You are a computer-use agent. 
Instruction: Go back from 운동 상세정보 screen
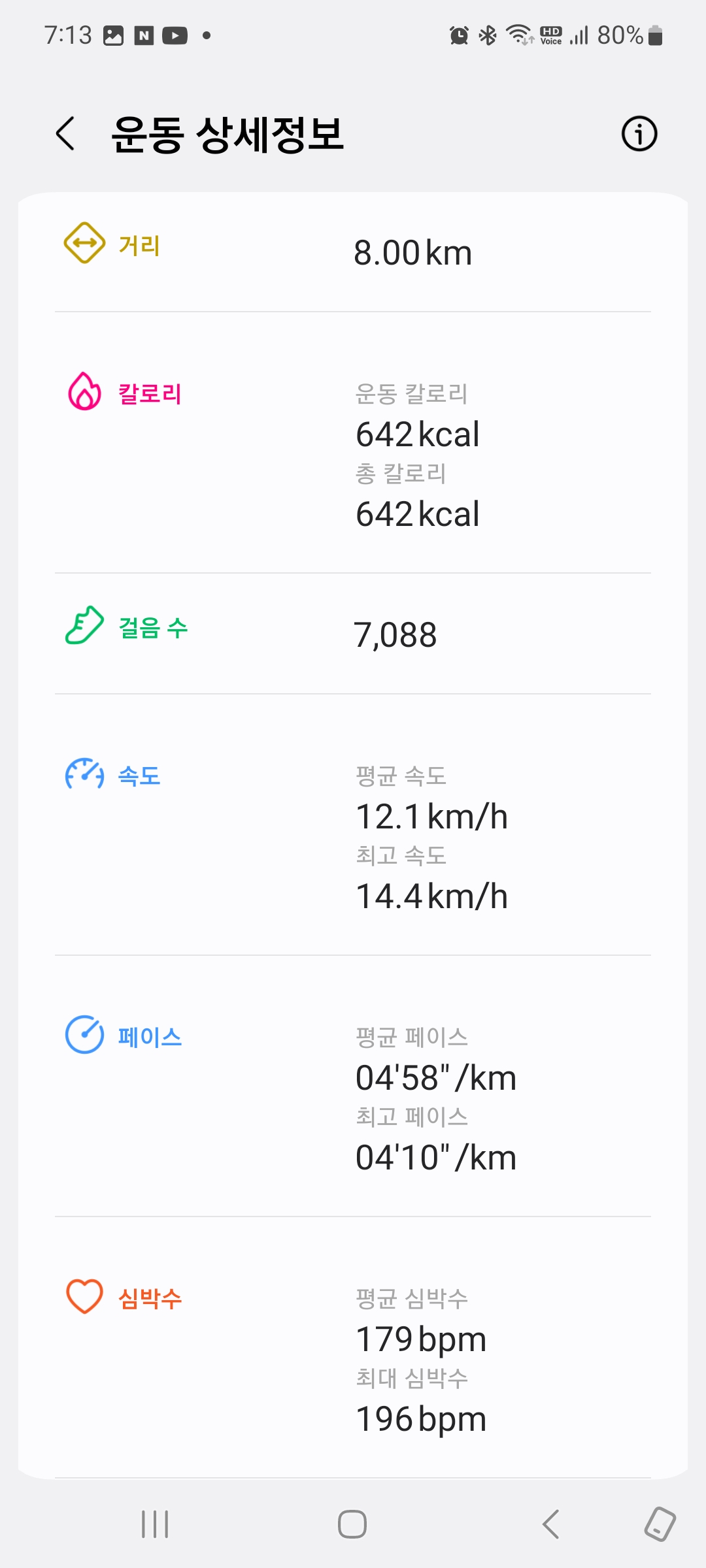(x=66, y=134)
